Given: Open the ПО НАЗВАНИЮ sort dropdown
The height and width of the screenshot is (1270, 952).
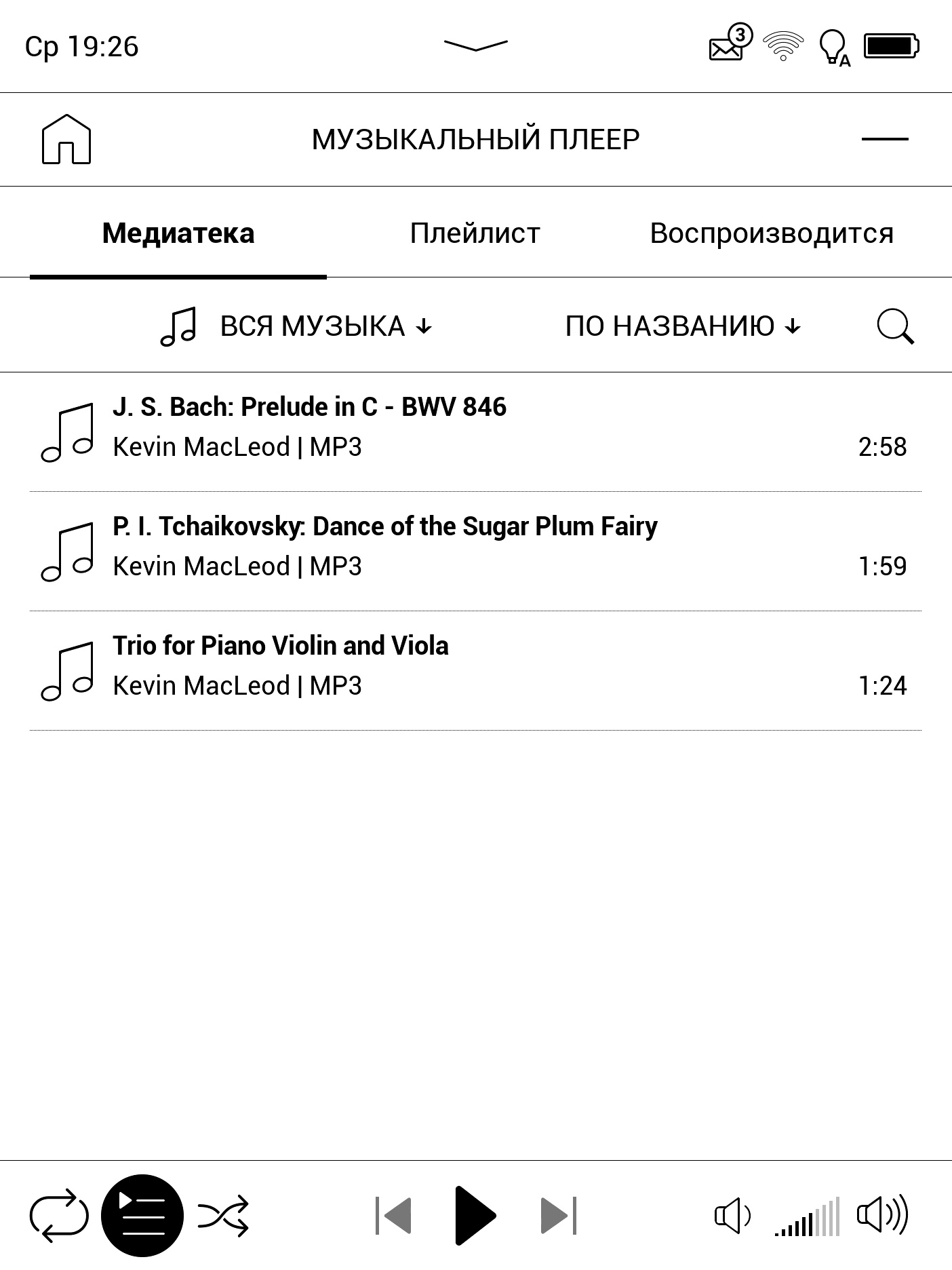Looking at the screenshot, I should [683, 326].
